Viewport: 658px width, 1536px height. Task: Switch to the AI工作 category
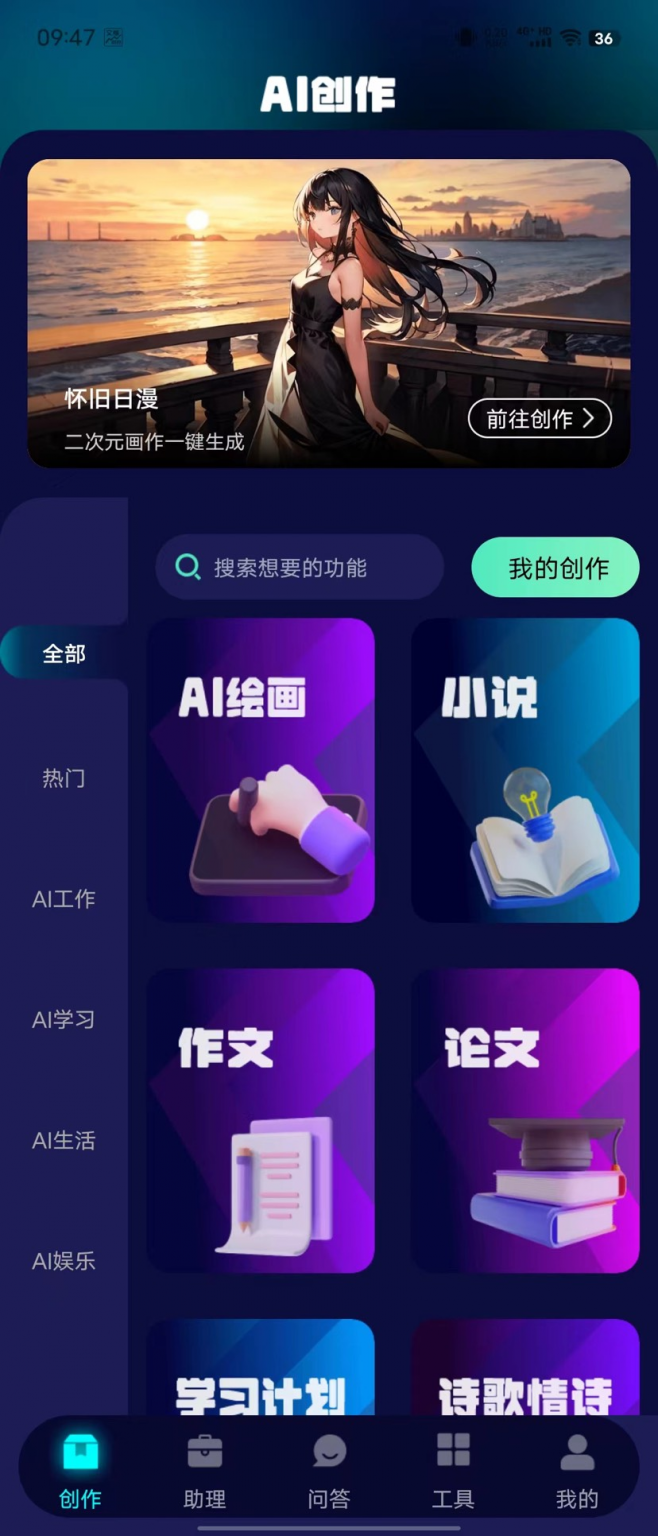point(64,899)
